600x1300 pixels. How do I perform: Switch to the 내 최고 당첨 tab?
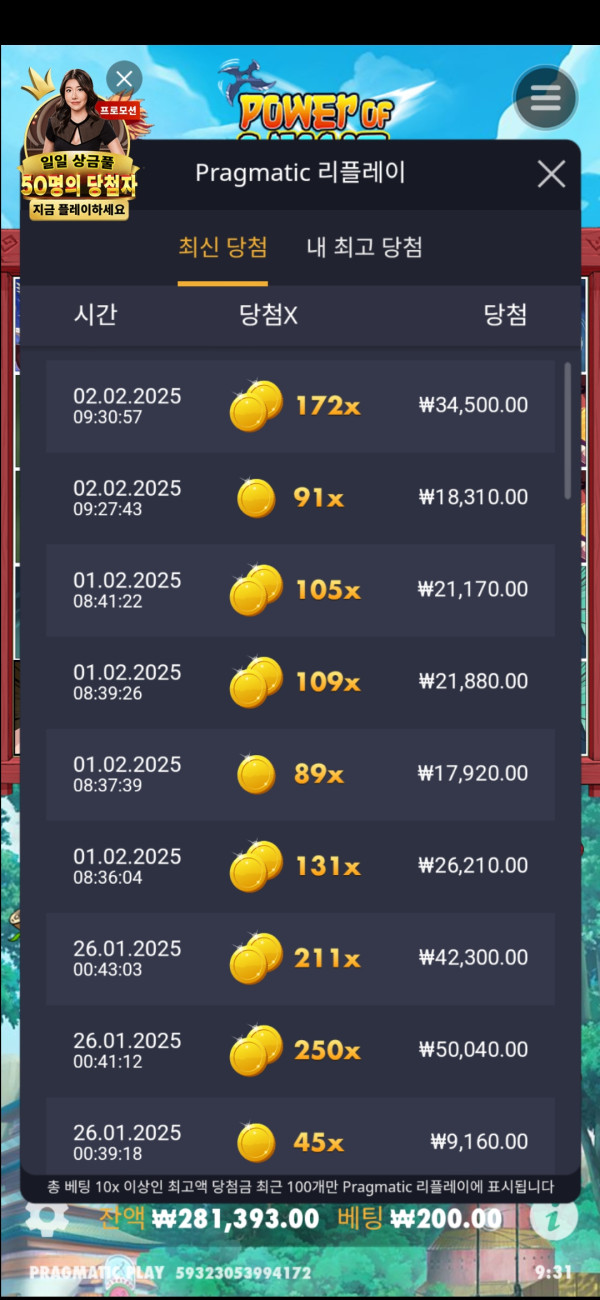364,247
